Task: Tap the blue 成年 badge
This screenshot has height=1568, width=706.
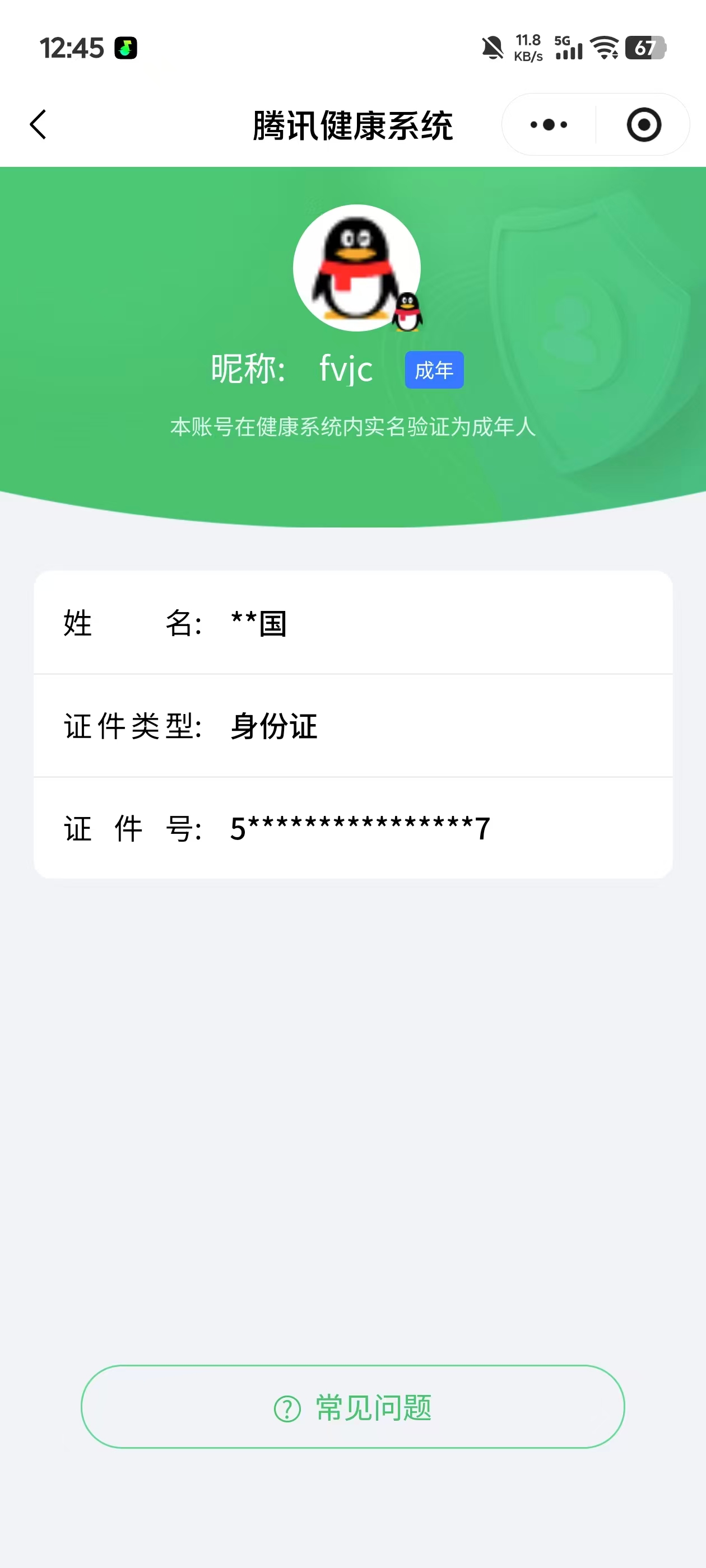Action: click(434, 370)
